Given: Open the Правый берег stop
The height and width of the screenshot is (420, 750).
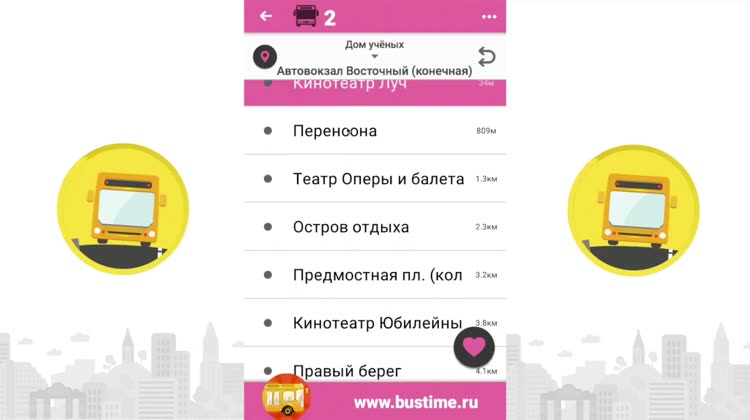Looking at the screenshot, I should (x=347, y=370).
